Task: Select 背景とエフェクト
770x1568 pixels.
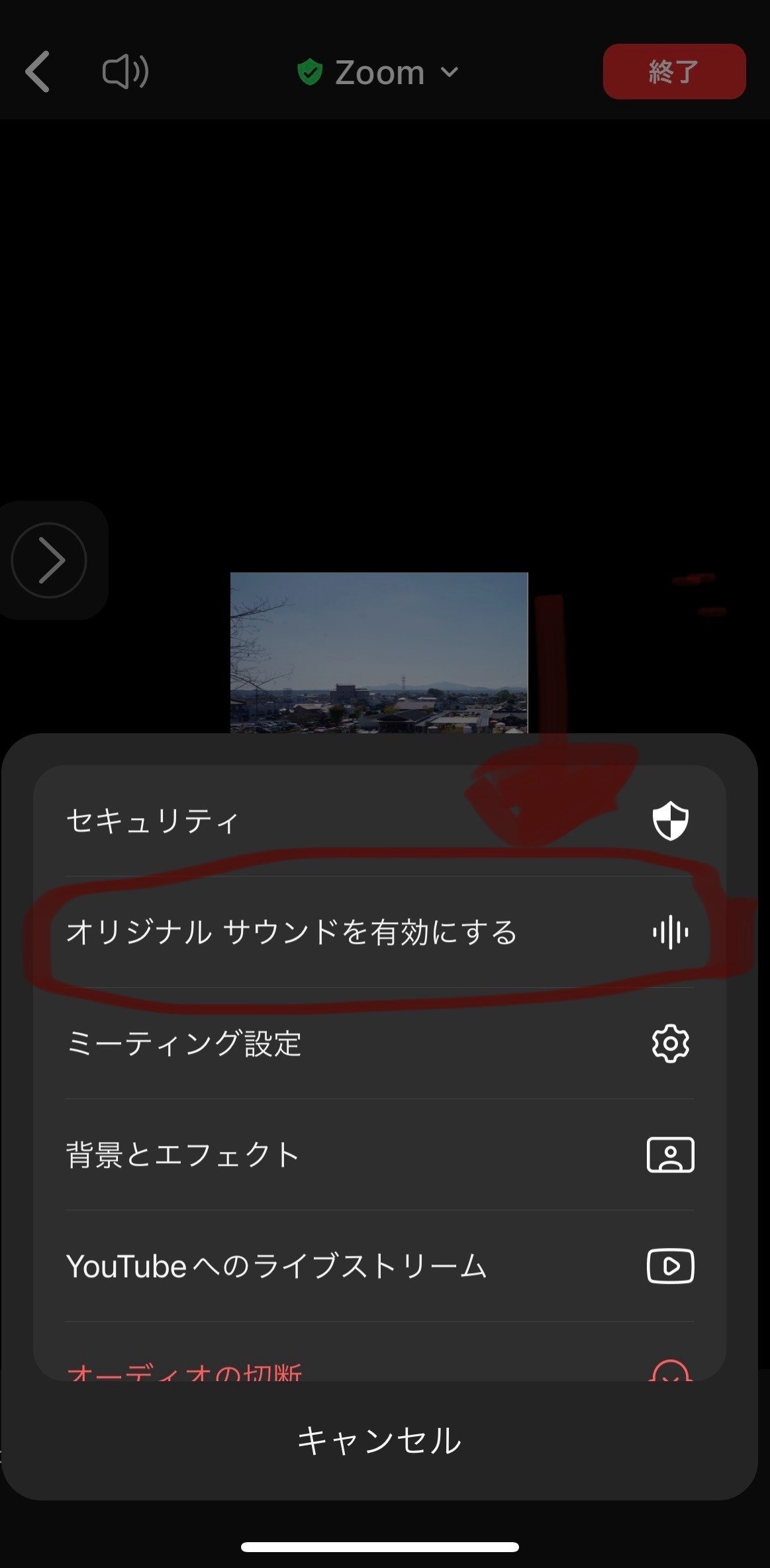Action: [379, 1155]
